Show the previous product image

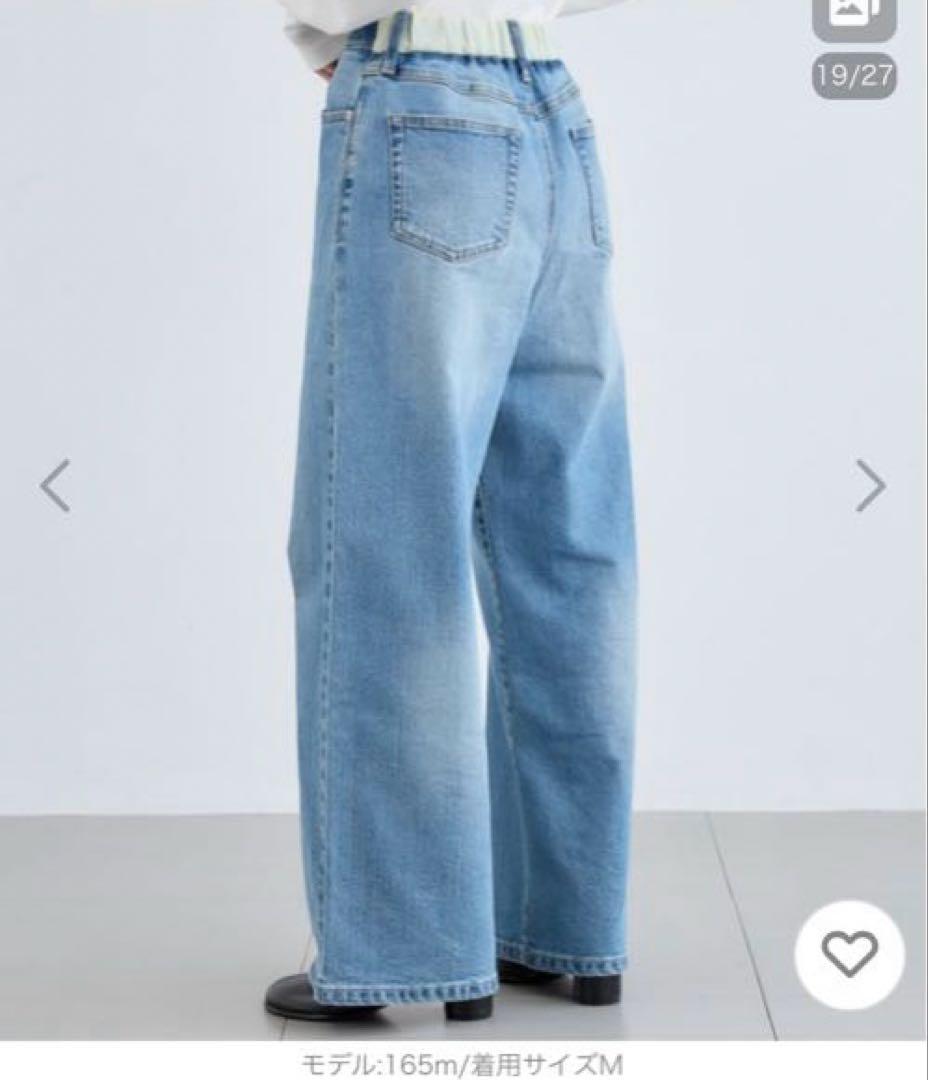tap(55, 486)
